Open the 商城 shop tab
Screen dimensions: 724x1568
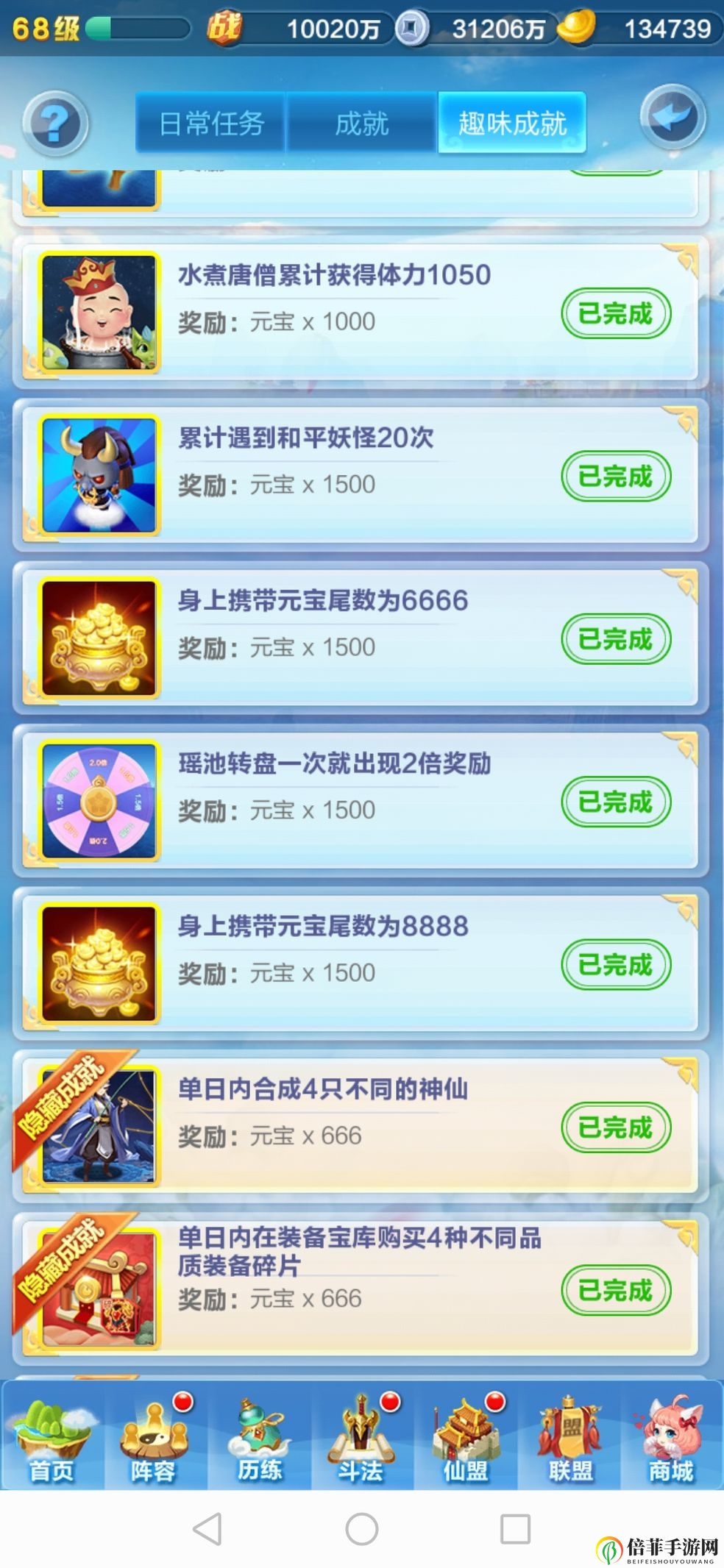coord(670,1438)
